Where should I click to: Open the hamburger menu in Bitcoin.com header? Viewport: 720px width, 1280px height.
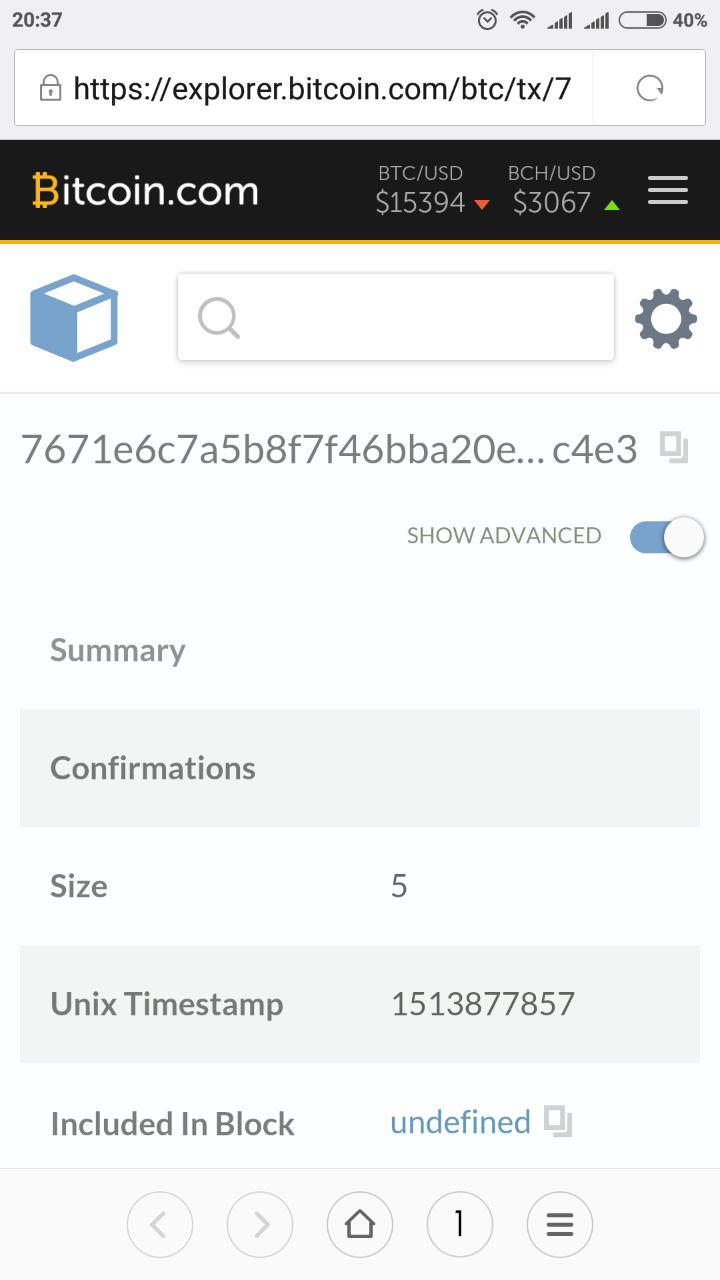(667, 190)
